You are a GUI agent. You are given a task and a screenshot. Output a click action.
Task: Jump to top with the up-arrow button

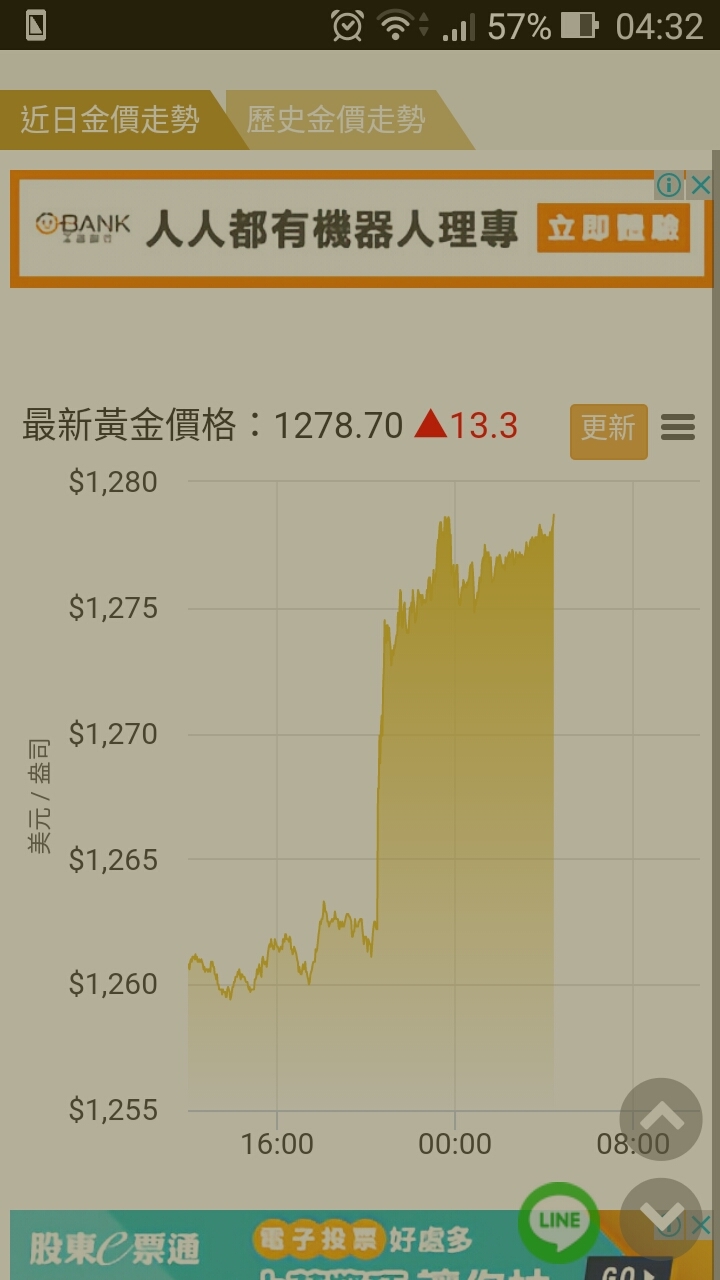point(661,1119)
